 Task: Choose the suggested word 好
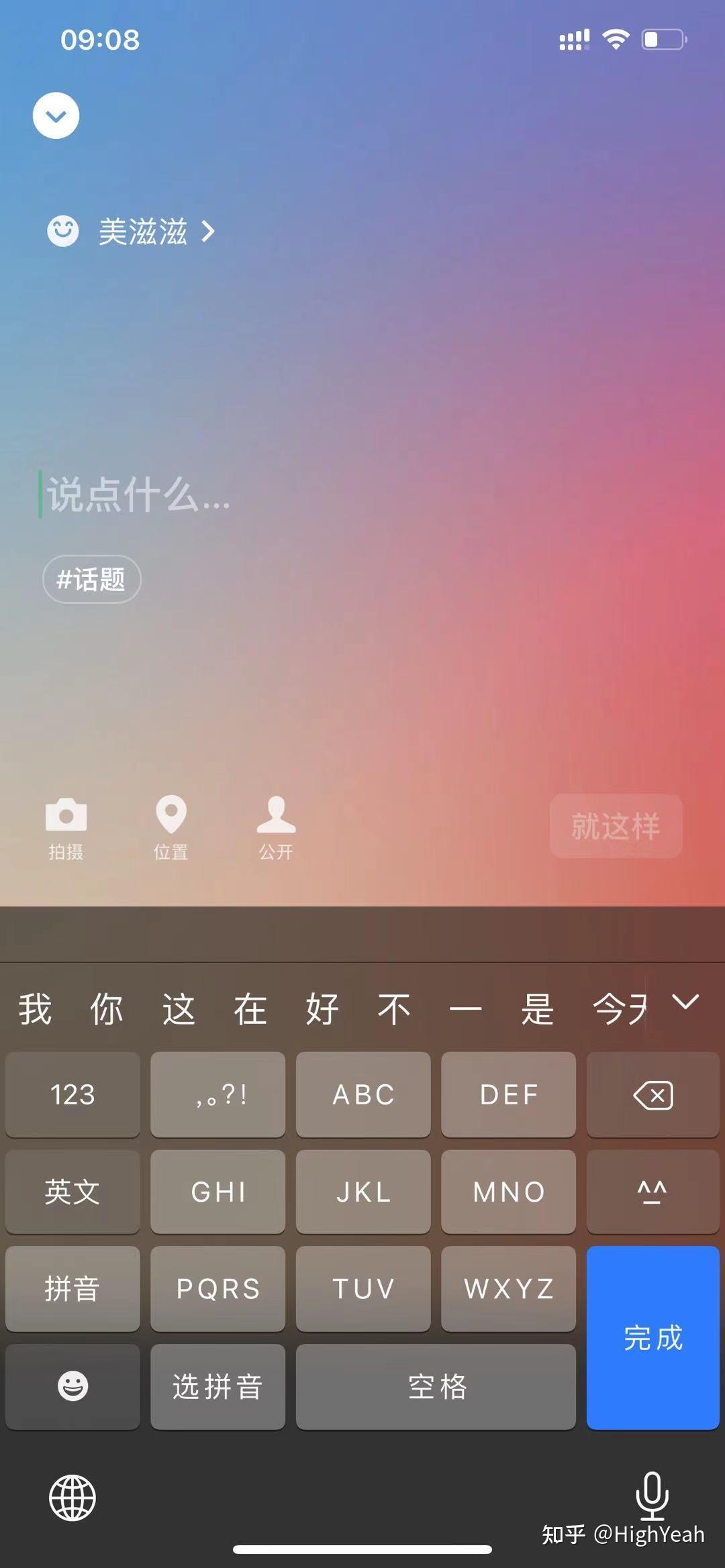click(x=322, y=1008)
